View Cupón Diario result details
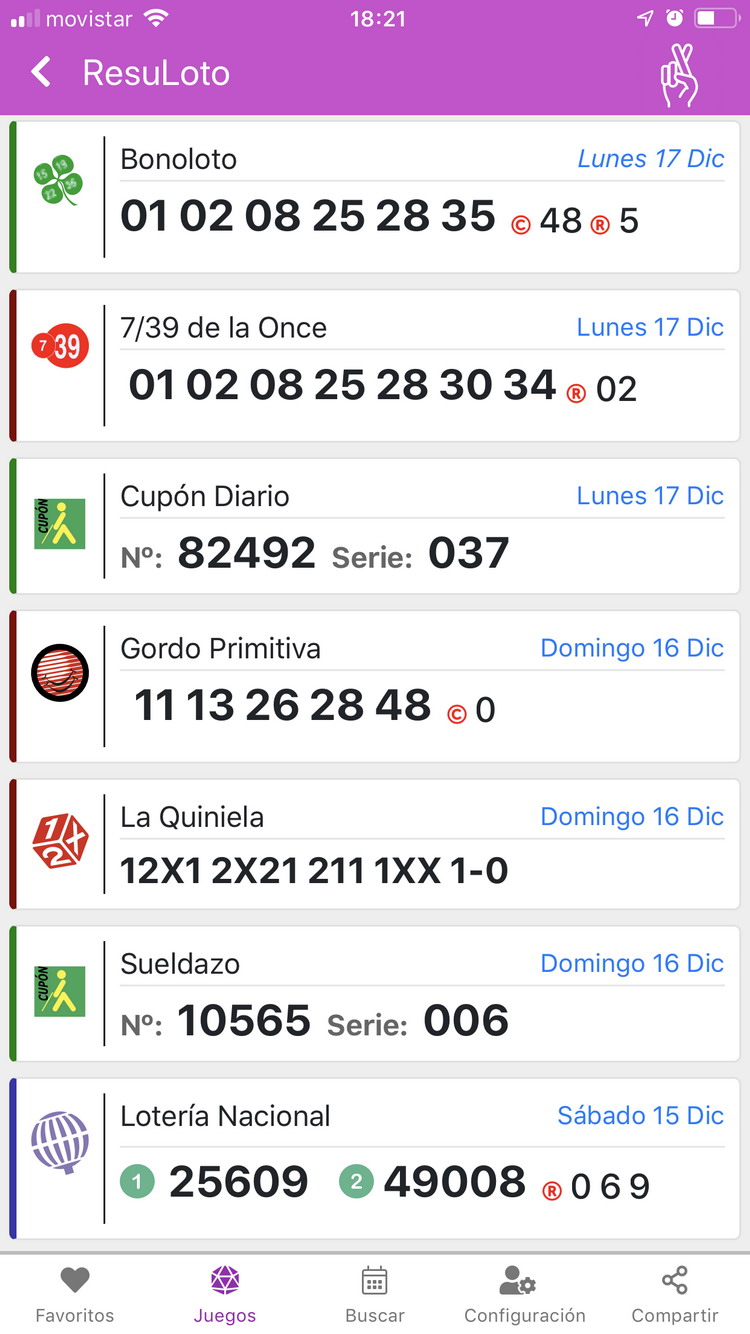The width and height of the screenshot is (750, 1334). click(x=375, y=527)
